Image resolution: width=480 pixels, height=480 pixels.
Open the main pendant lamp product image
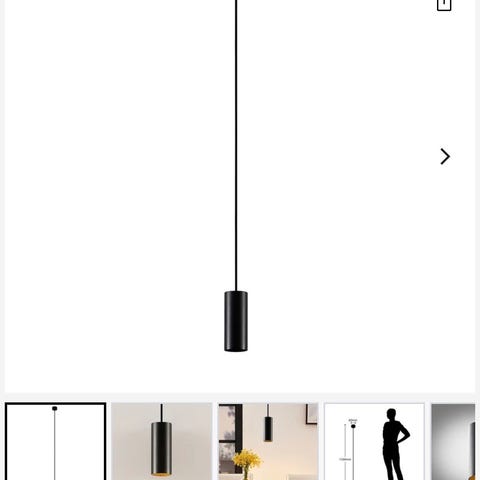(x=236, y=197)
